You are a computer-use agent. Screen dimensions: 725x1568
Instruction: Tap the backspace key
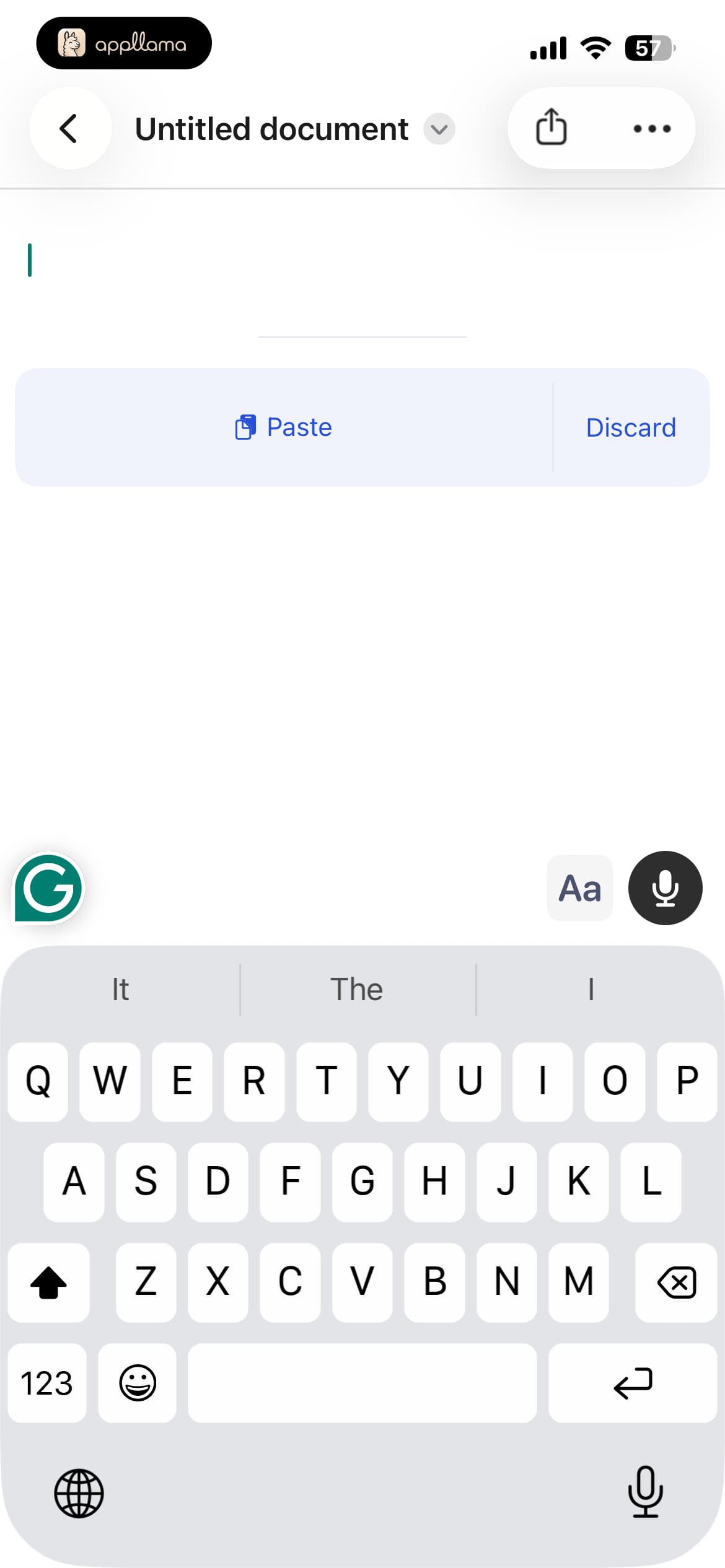[x=676, y=1283]
